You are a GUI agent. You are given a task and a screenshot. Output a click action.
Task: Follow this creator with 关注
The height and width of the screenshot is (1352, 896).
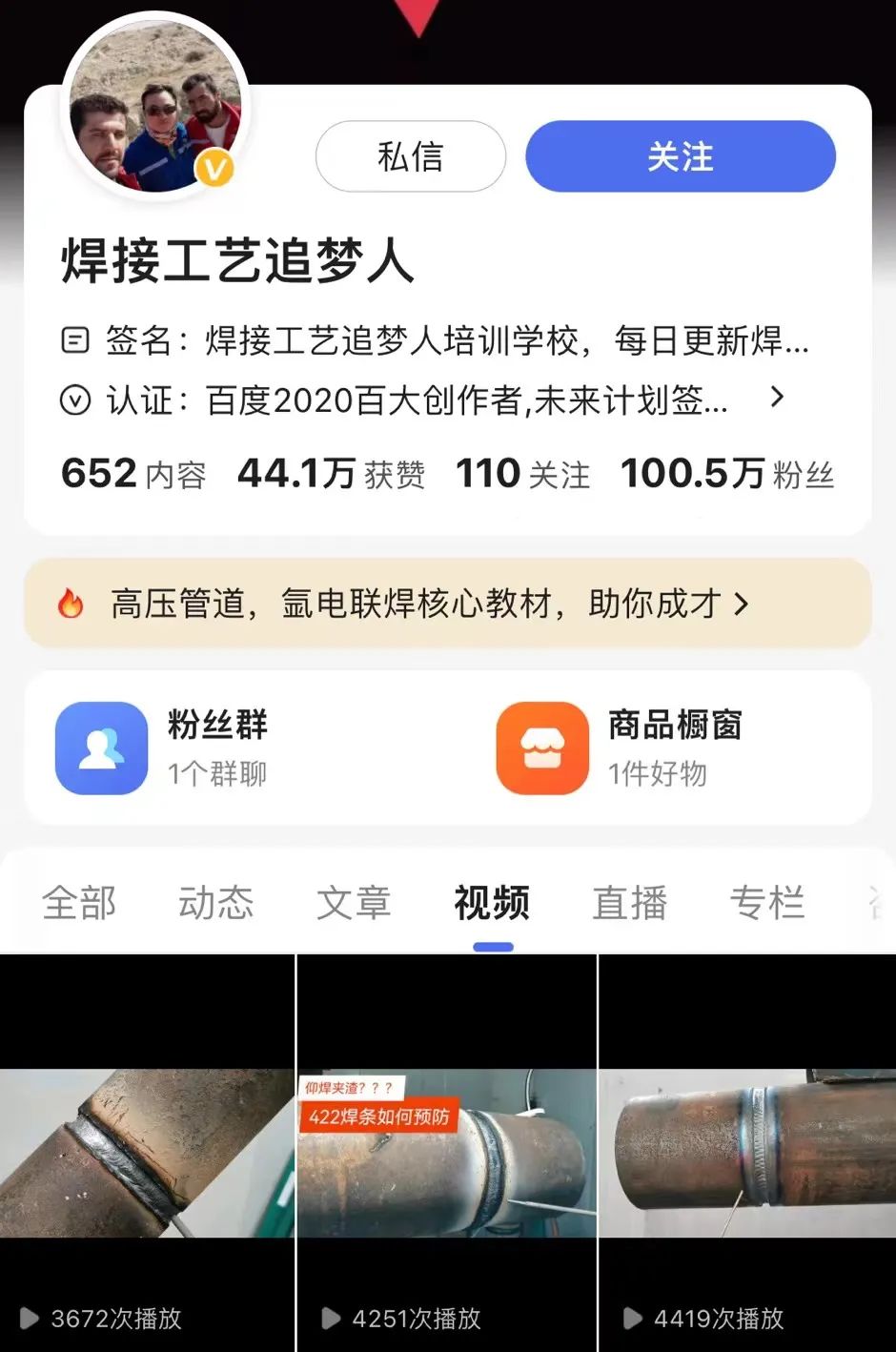pos(680,156)
